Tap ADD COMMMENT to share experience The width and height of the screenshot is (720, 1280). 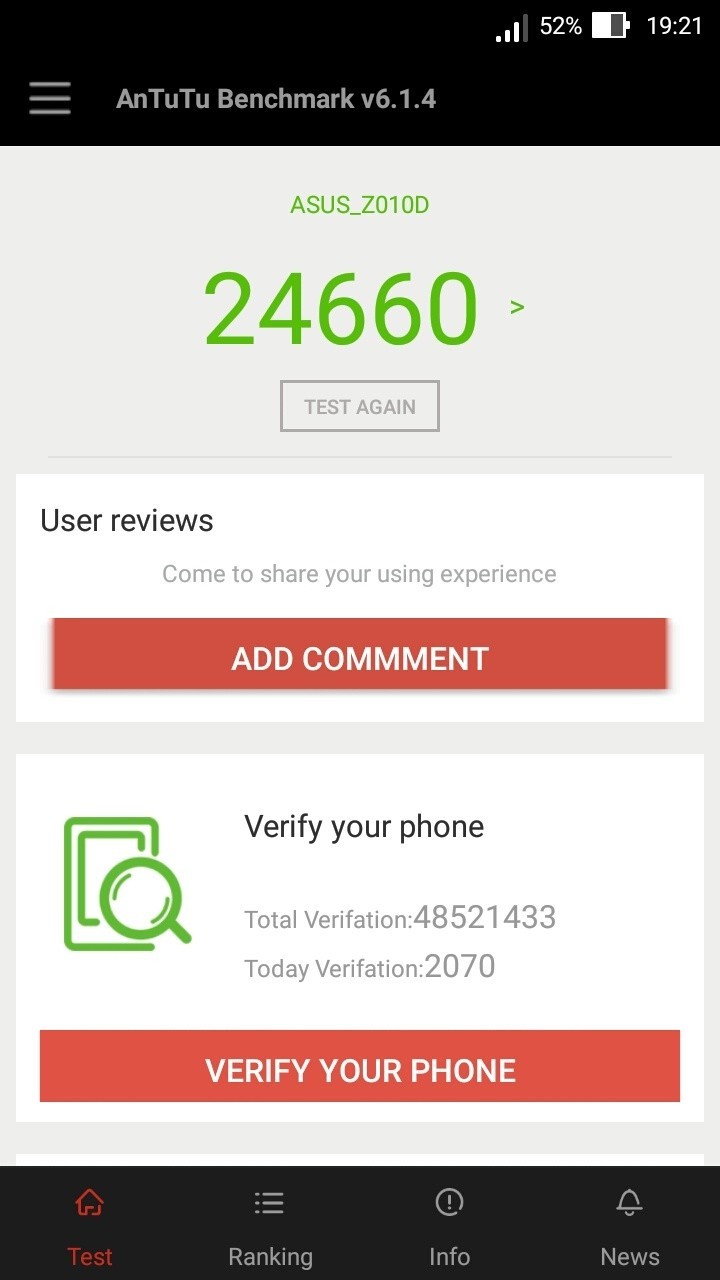360,657
